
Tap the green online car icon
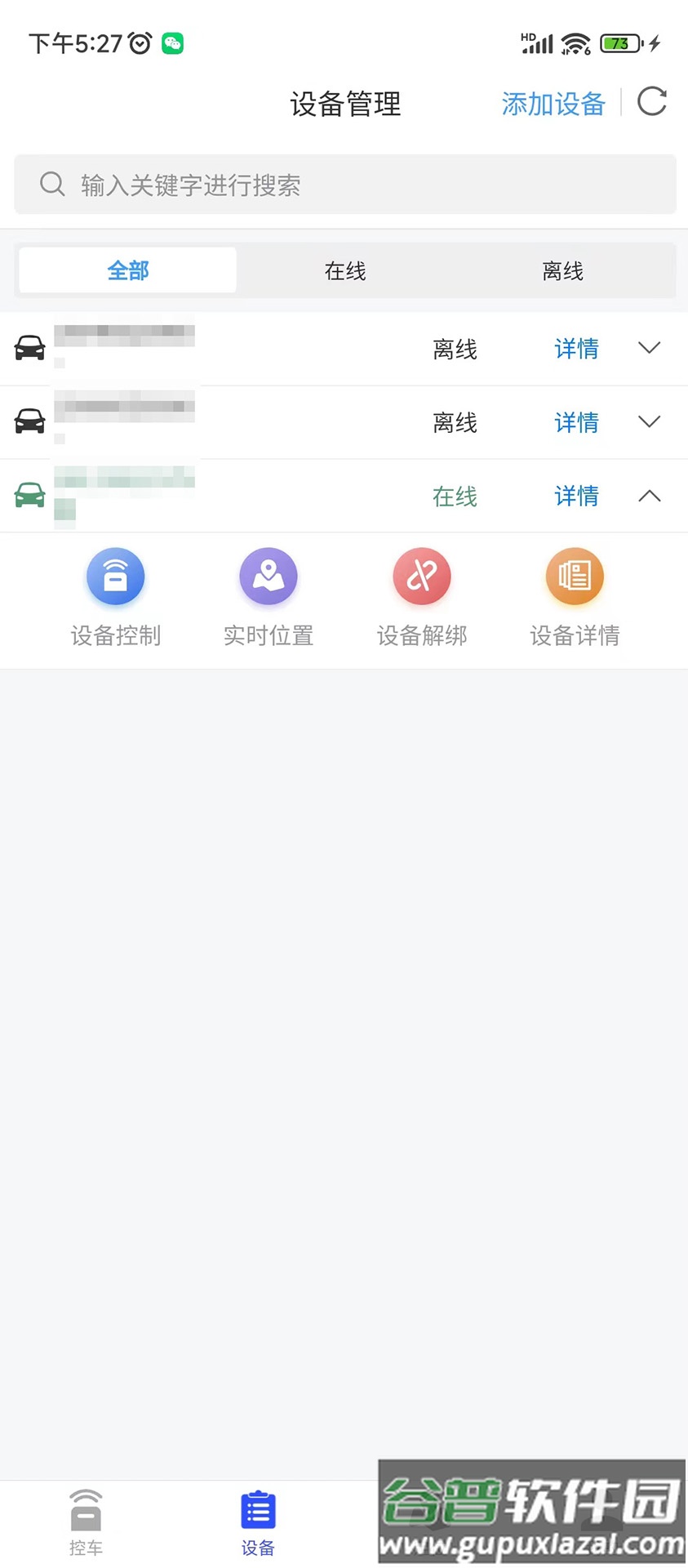pyautogui.click(x=29, y=496)
